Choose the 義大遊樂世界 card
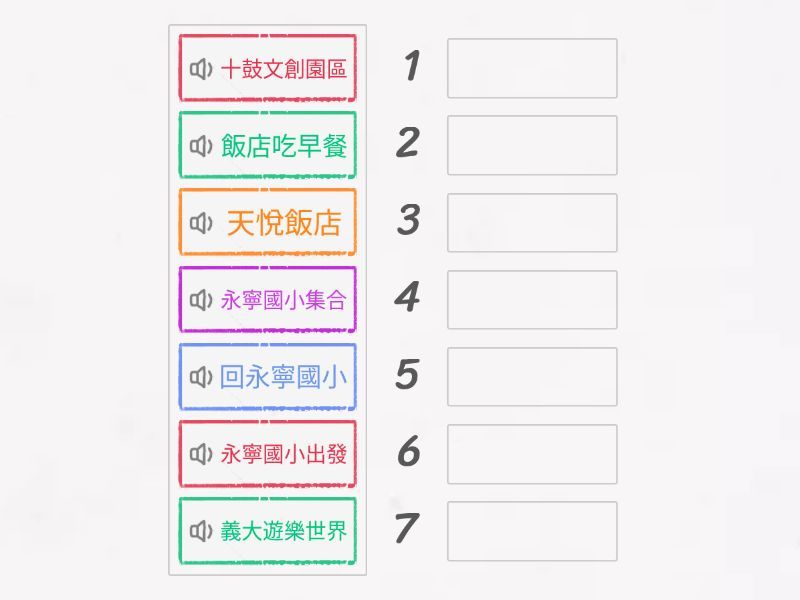Screen dimensions: 800x600 [x=283, y=531]
